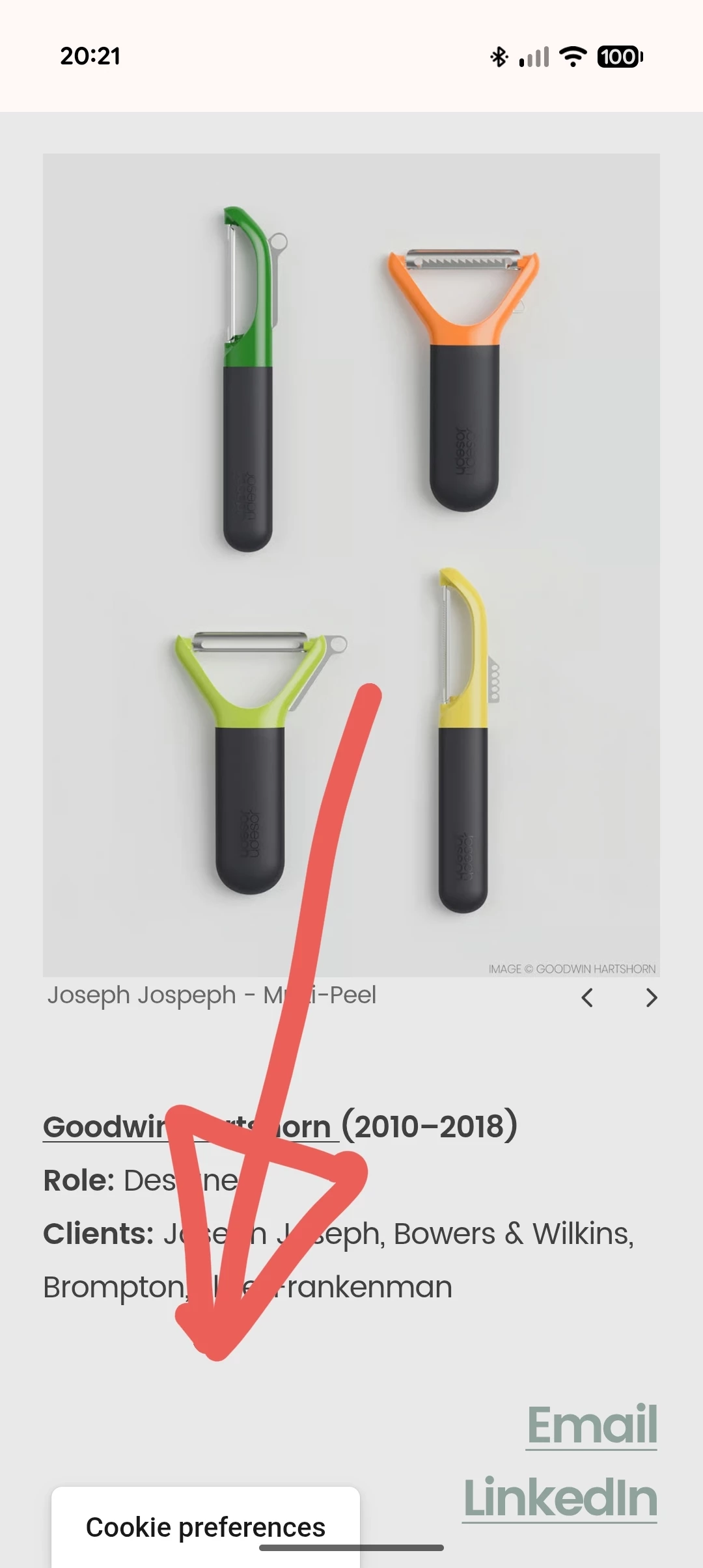Open Cookie preferences
Image resolution: width=703 pixels, height=1568 pixels.
[x=206, y=1527]
